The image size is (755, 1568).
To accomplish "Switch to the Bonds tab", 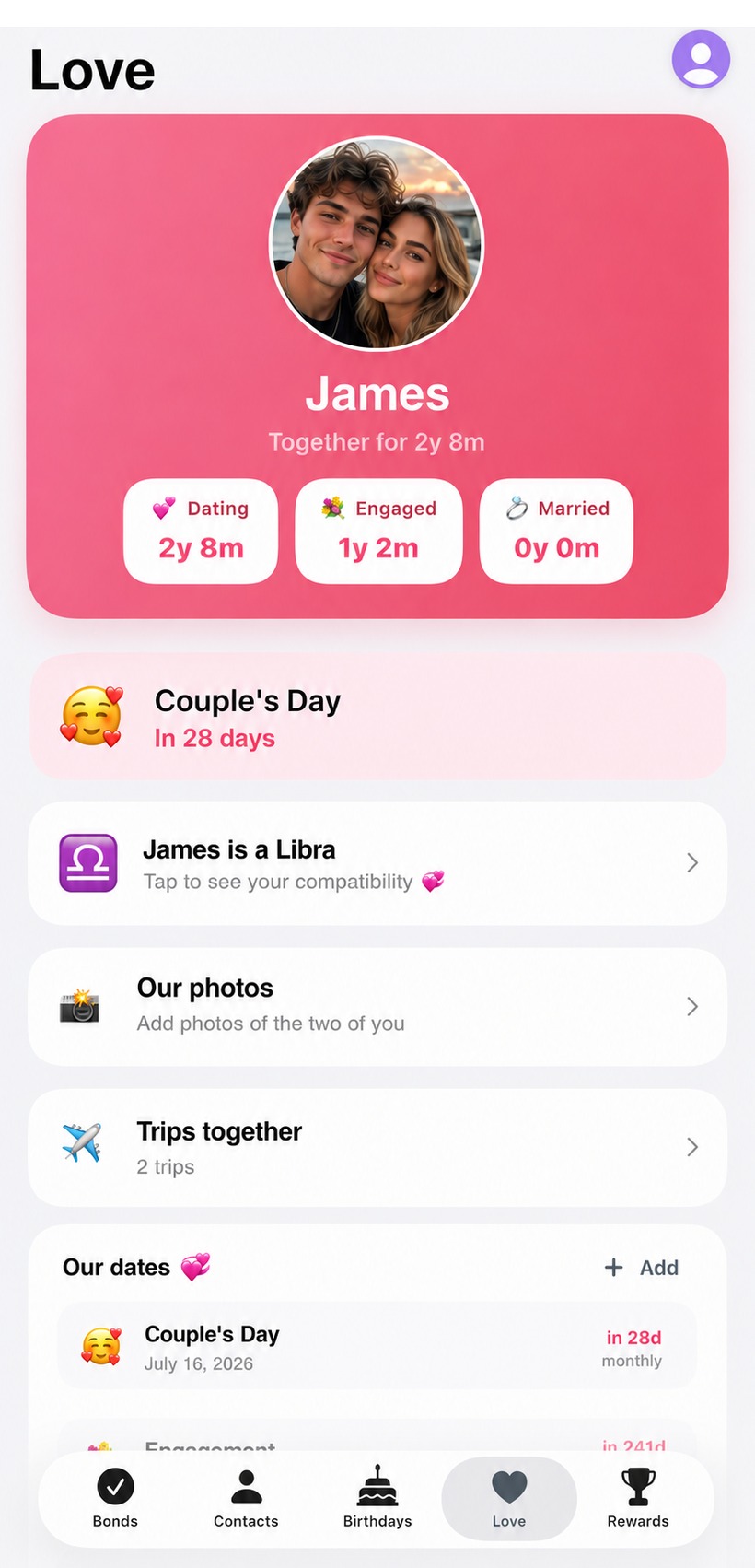I will [115, 1499].
